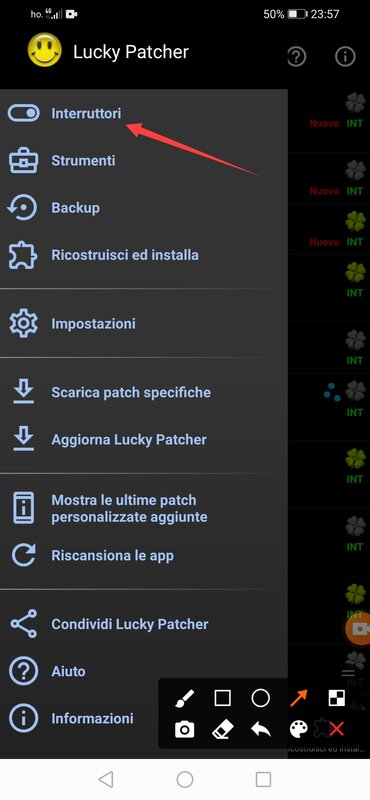Screen dimensions: 370x800
Task: Select the rectangle shape tool
Action: [223, 697]
